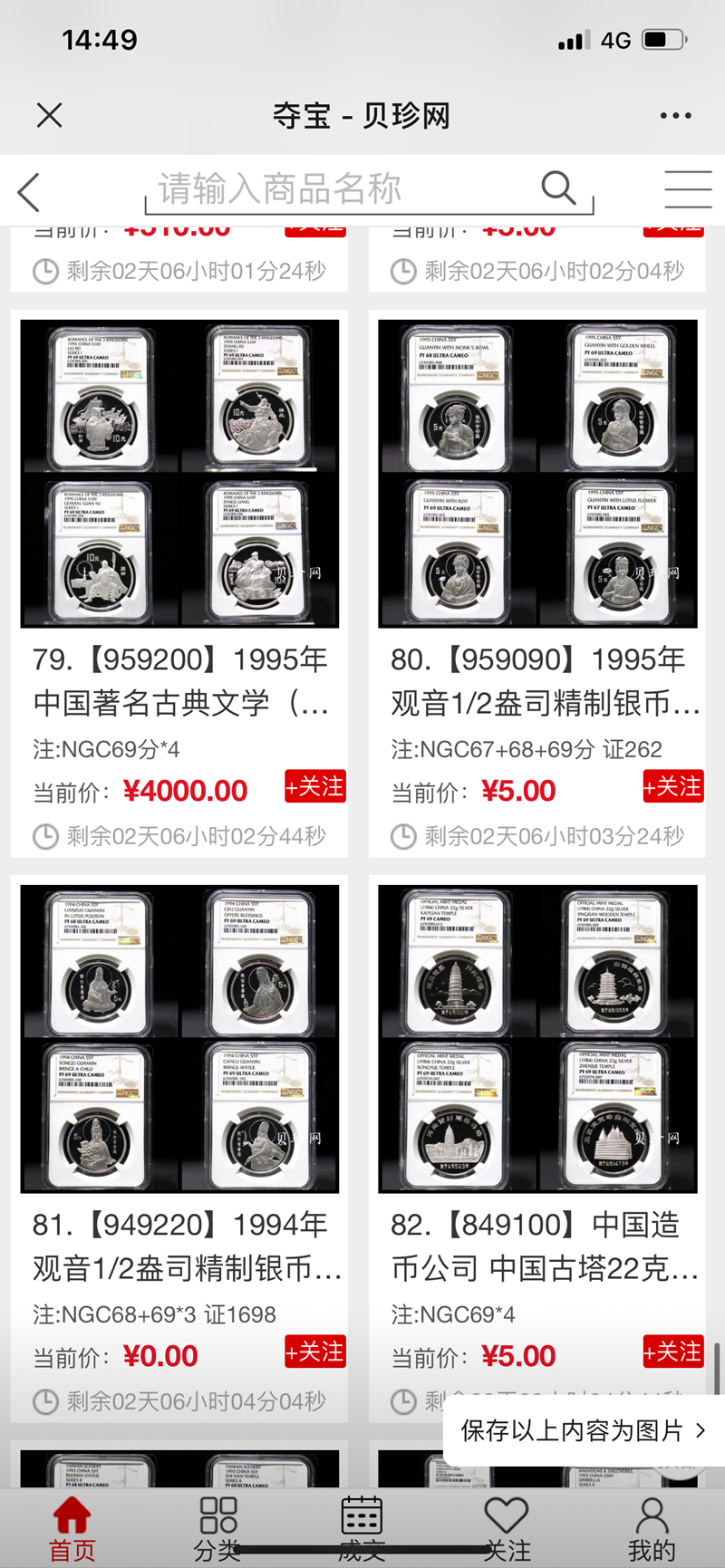Switch to the 首页 tab
This screenshot has width=725, height=1568.
coord(72,1529)
